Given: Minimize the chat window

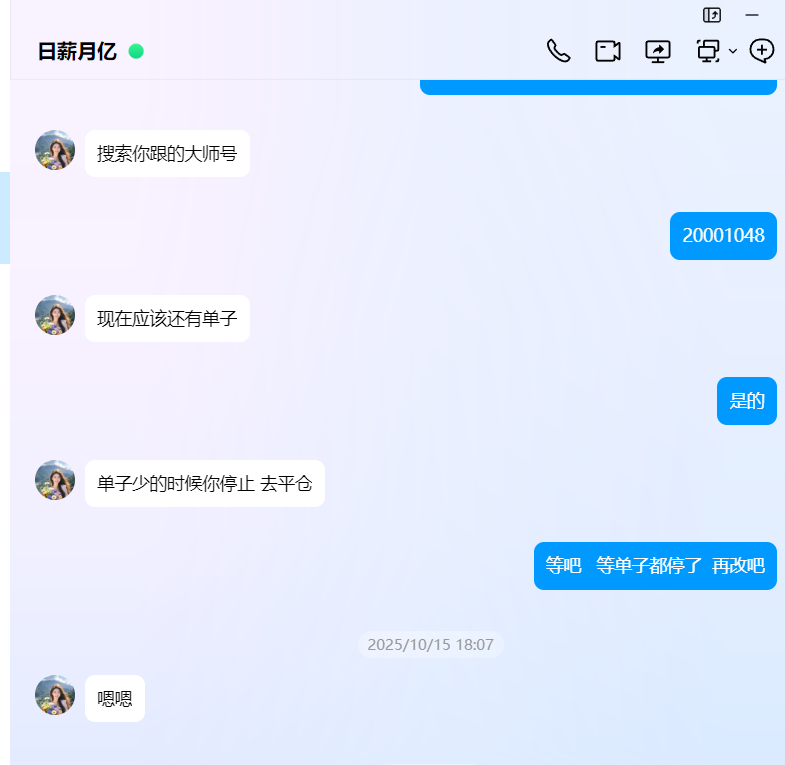Looking at the screenshot, I should click(752, 15).
